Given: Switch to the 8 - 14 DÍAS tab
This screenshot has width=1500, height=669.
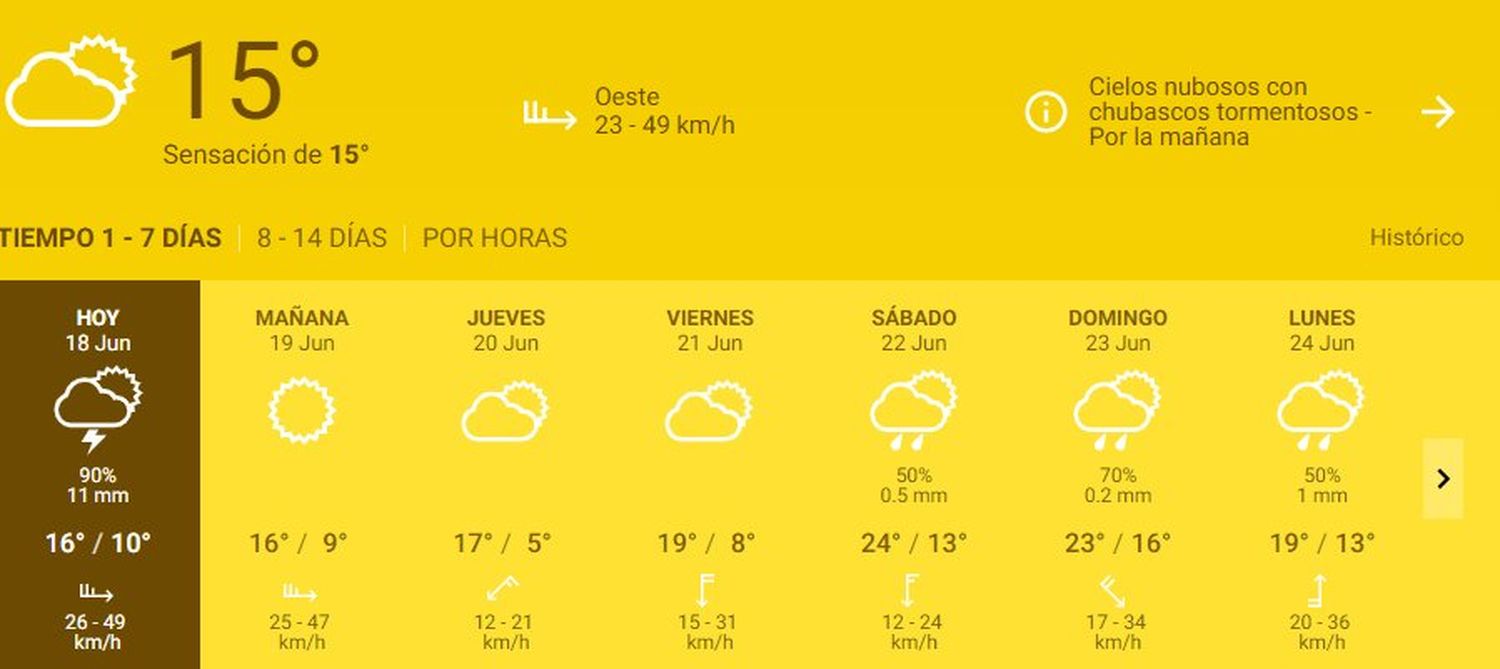Looking at the screenshot, I should [321, 238].
